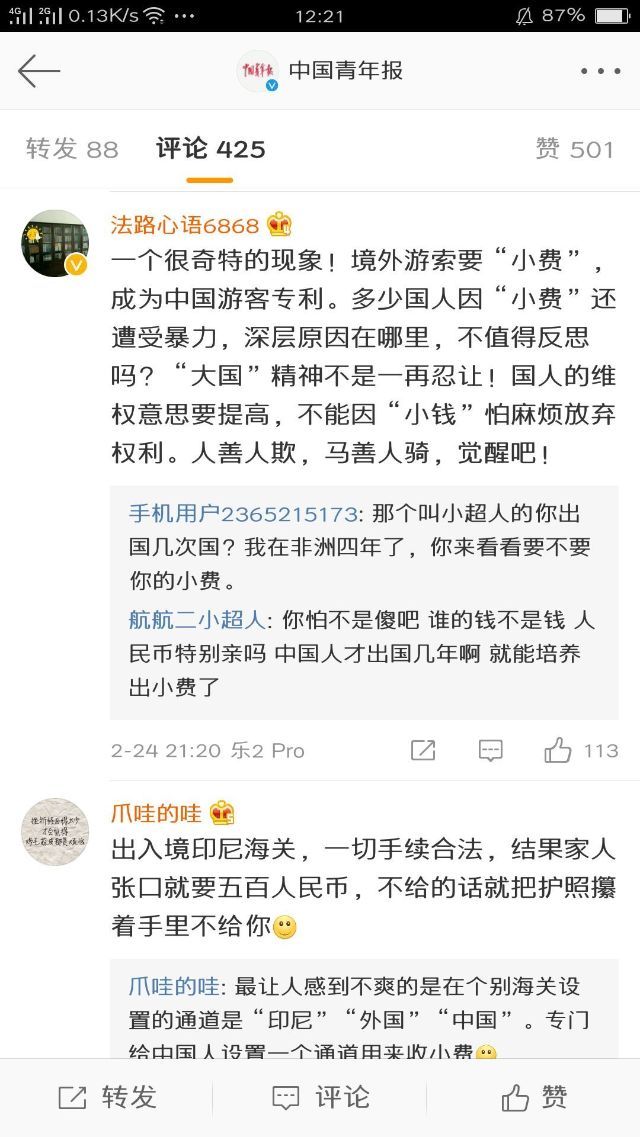Open 手机用户2365215173's profile link
Image resolution: width=640 pixels, height=1137 pixels.
243,514
